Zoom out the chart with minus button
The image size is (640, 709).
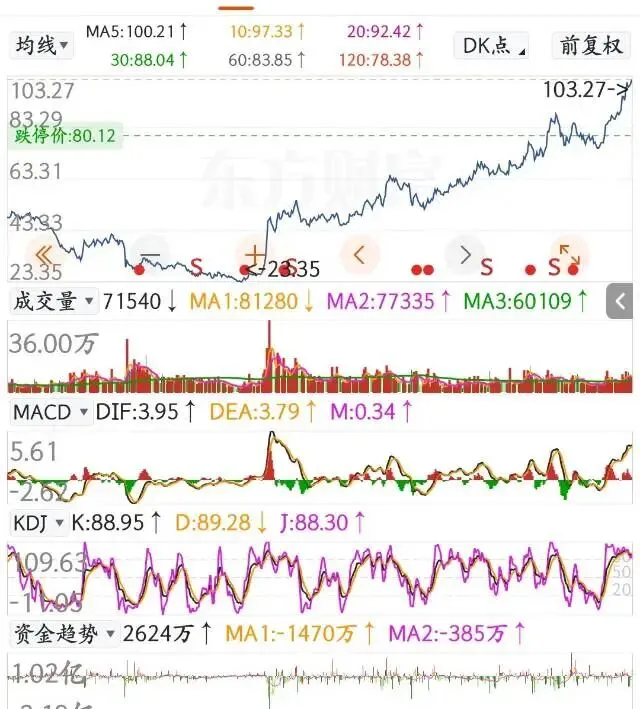(x=151, y=253)
